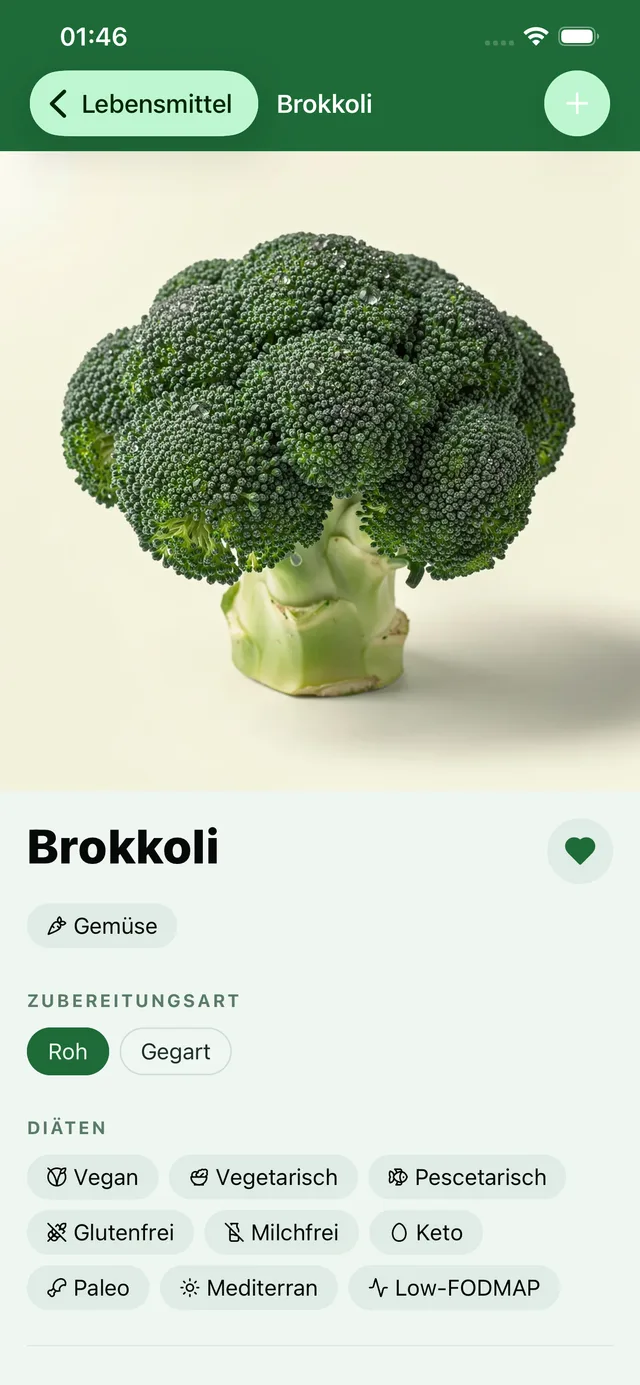Screen dimensions: 640x1385
Task: Select the Paleo diet chip
Action: [x=88, y=1288]
